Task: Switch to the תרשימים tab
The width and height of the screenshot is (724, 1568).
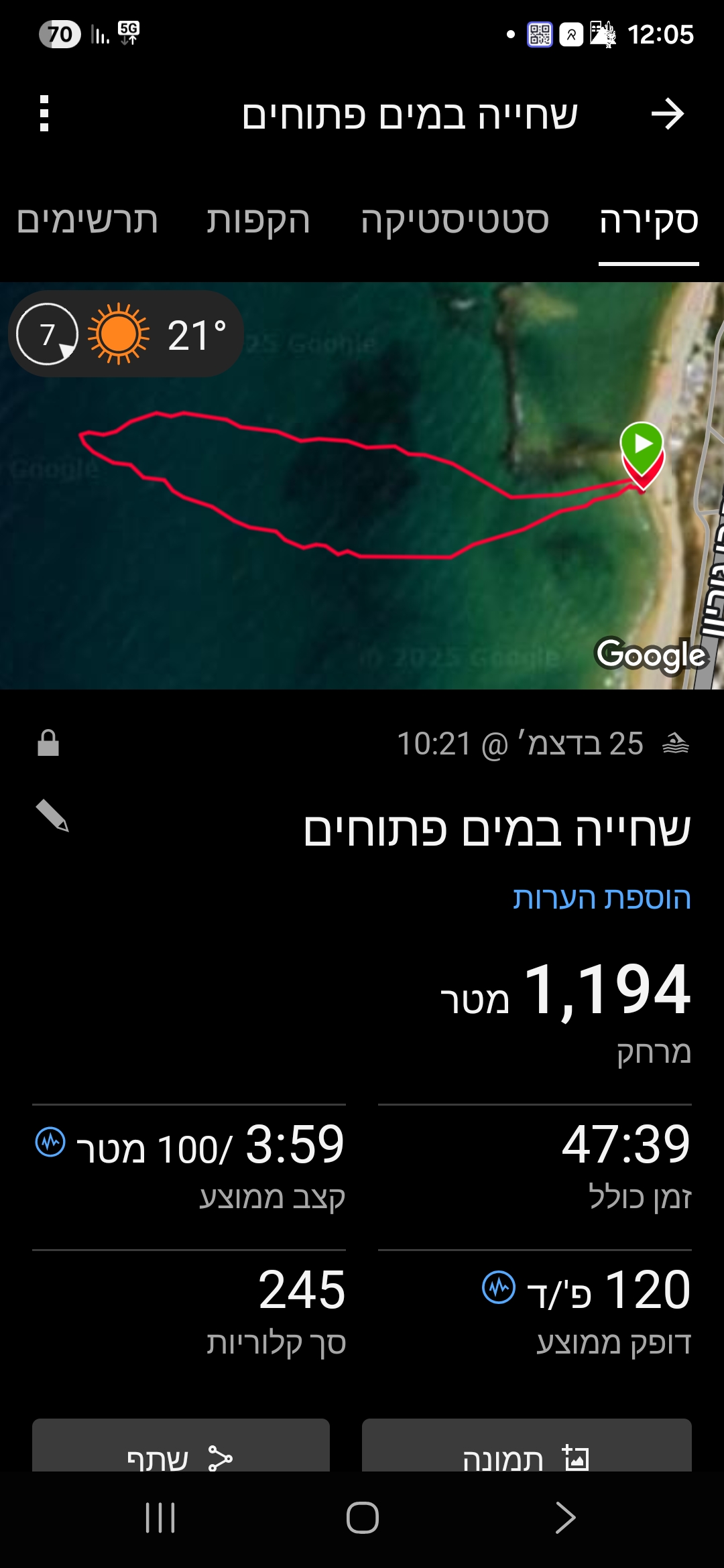Action: point(87,221)
